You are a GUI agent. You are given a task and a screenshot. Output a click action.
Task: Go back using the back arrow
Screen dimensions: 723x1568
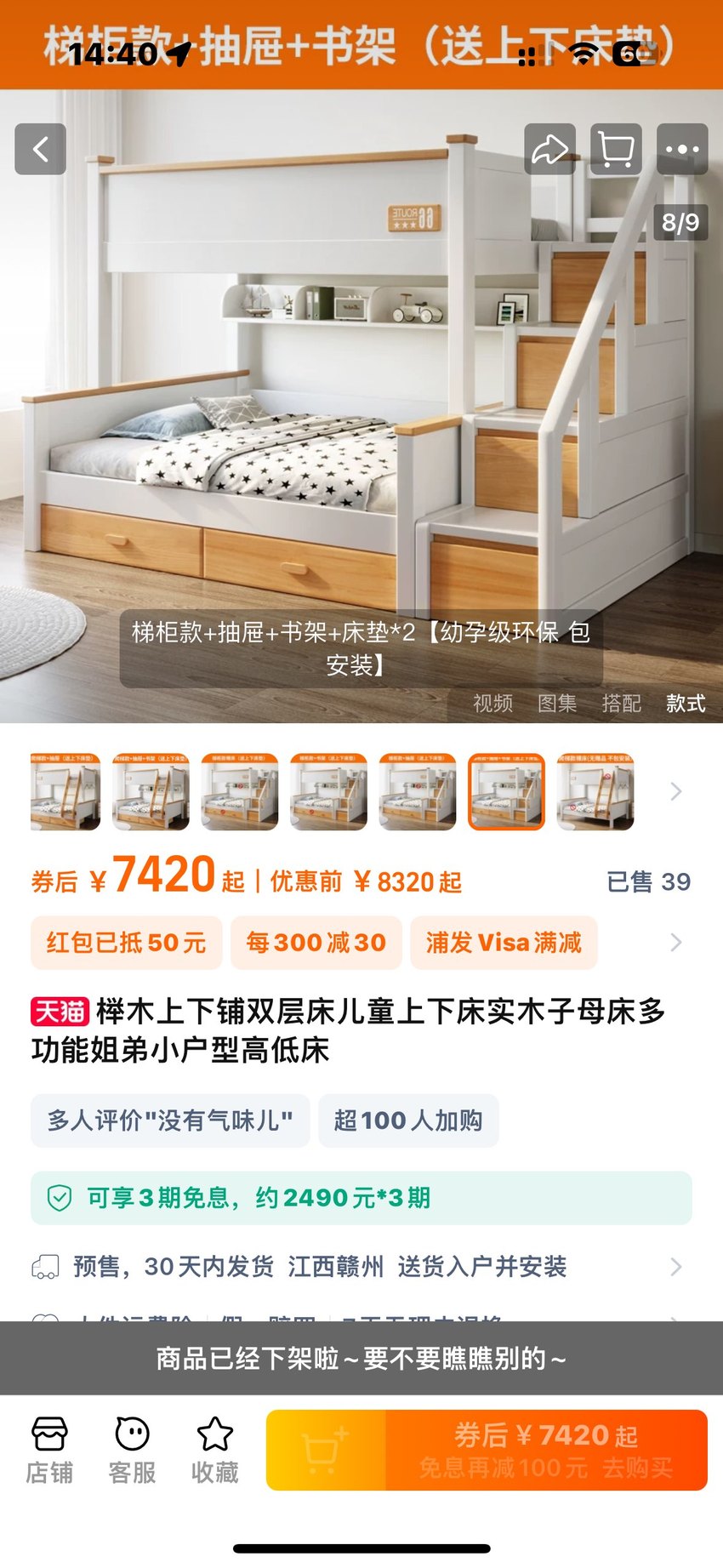click(x=40, y=150)
